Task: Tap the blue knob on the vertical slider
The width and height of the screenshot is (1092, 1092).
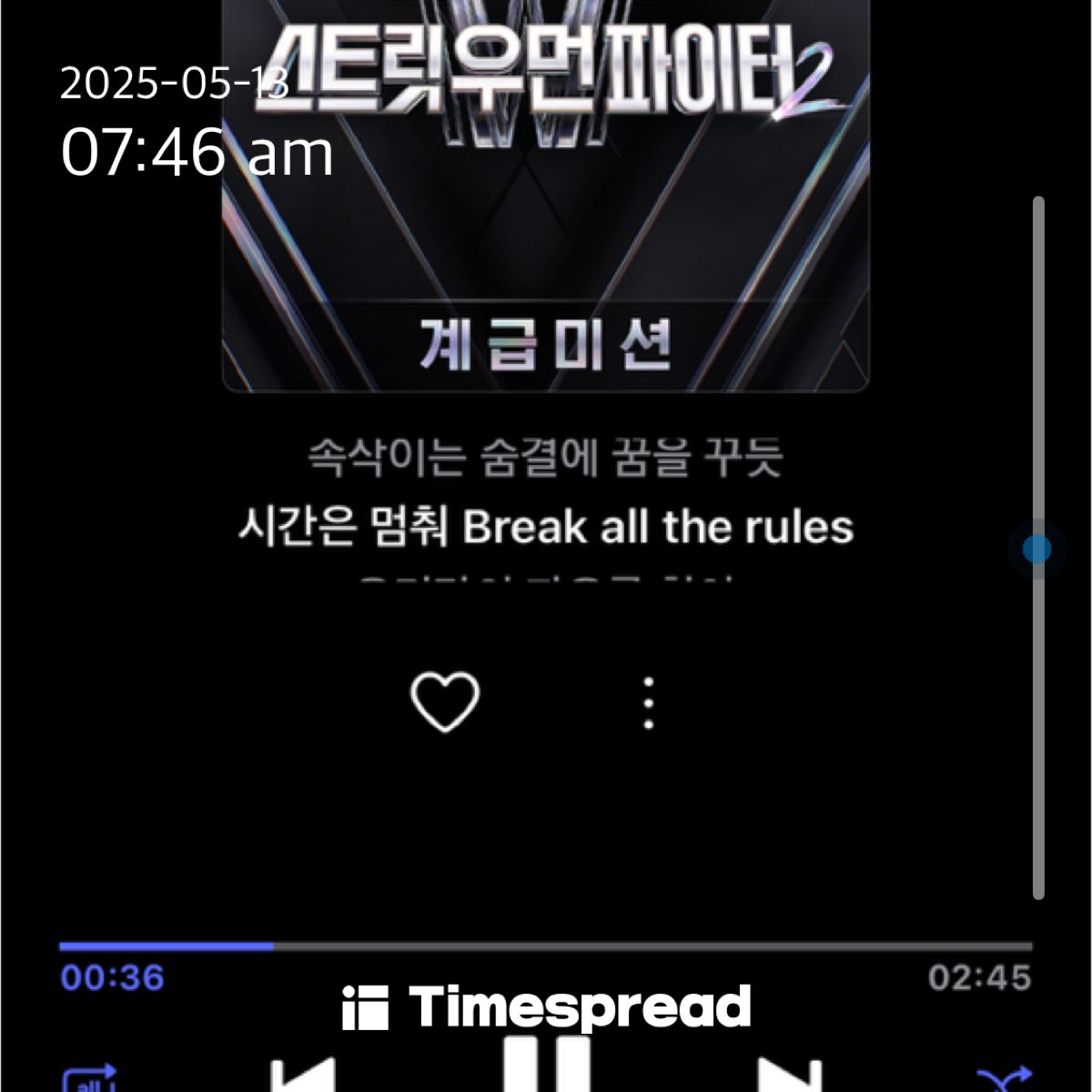Action: (x=1036, y=549)
